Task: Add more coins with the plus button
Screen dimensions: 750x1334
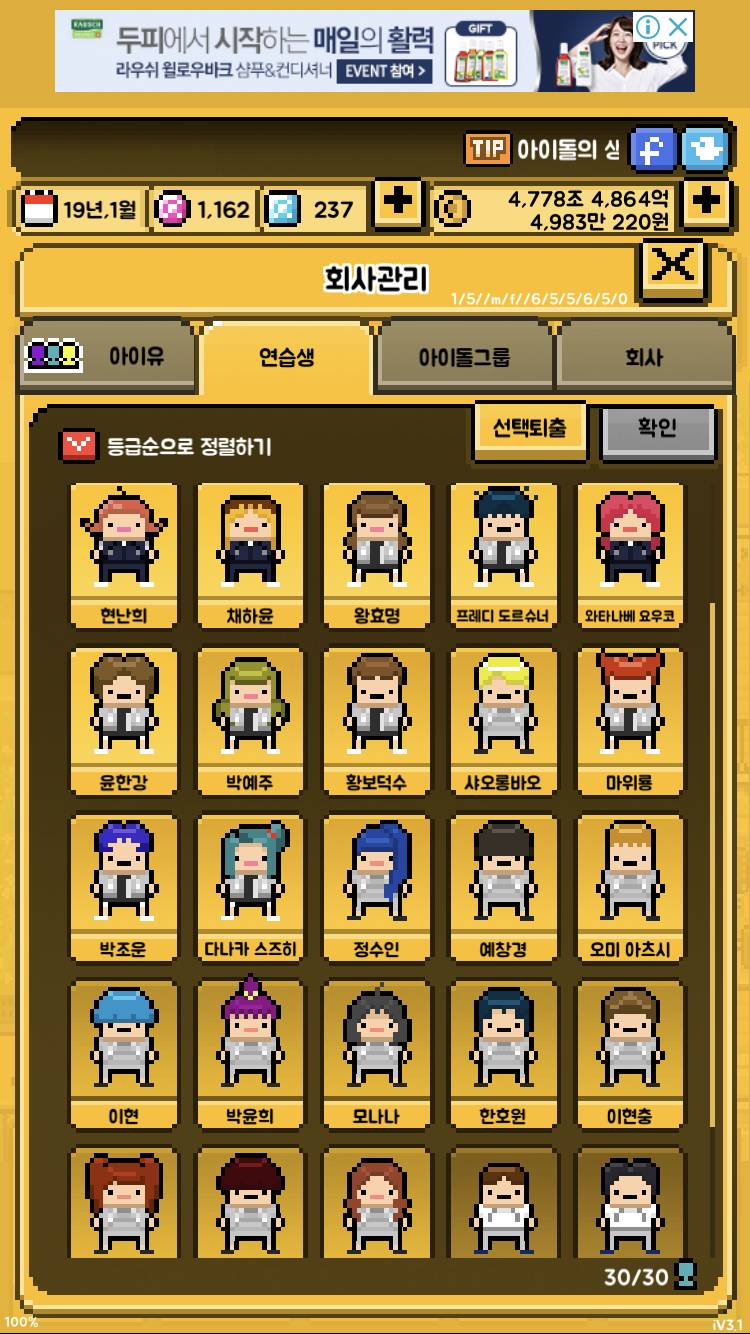Action: click(x=707, y=204)
